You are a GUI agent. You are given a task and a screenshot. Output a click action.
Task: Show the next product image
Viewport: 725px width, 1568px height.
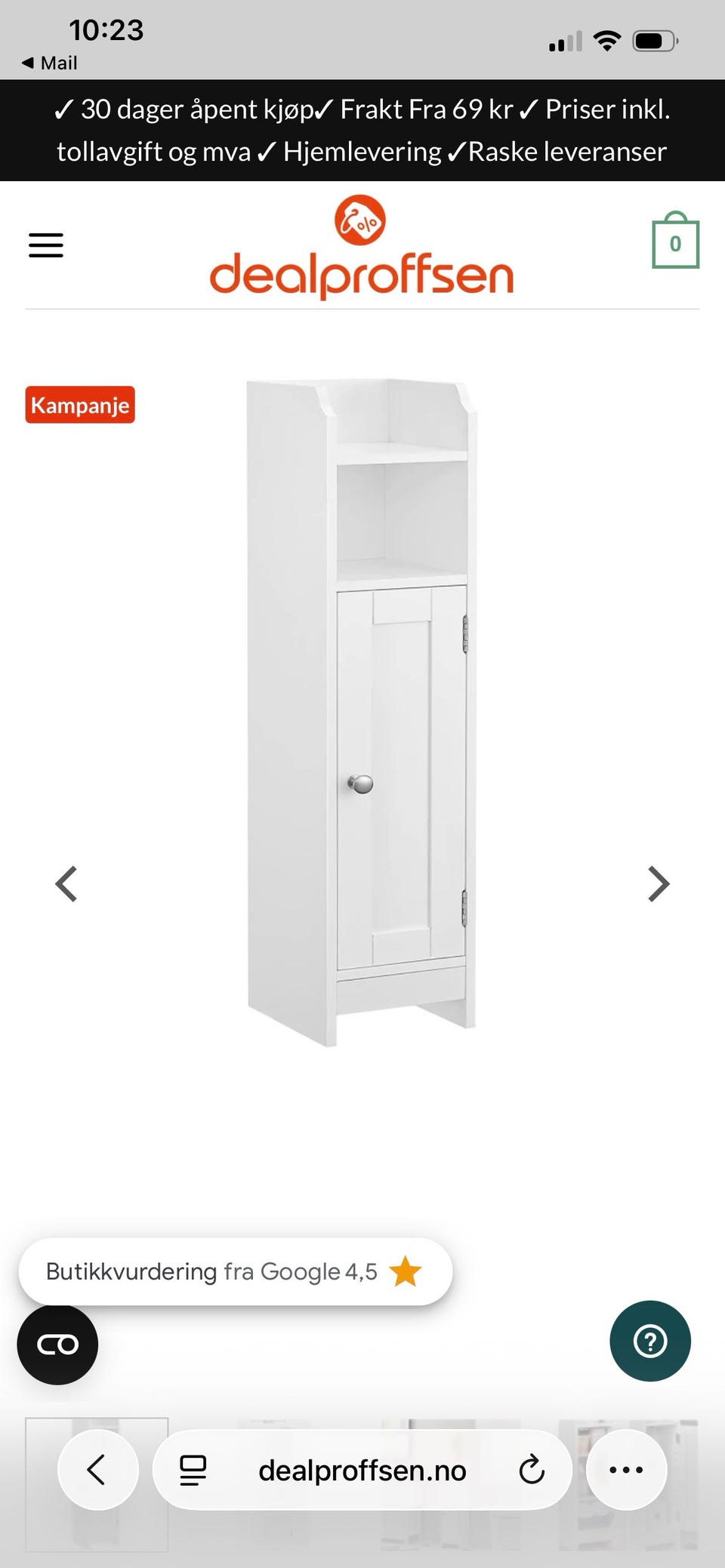click(x=659, y=884)
